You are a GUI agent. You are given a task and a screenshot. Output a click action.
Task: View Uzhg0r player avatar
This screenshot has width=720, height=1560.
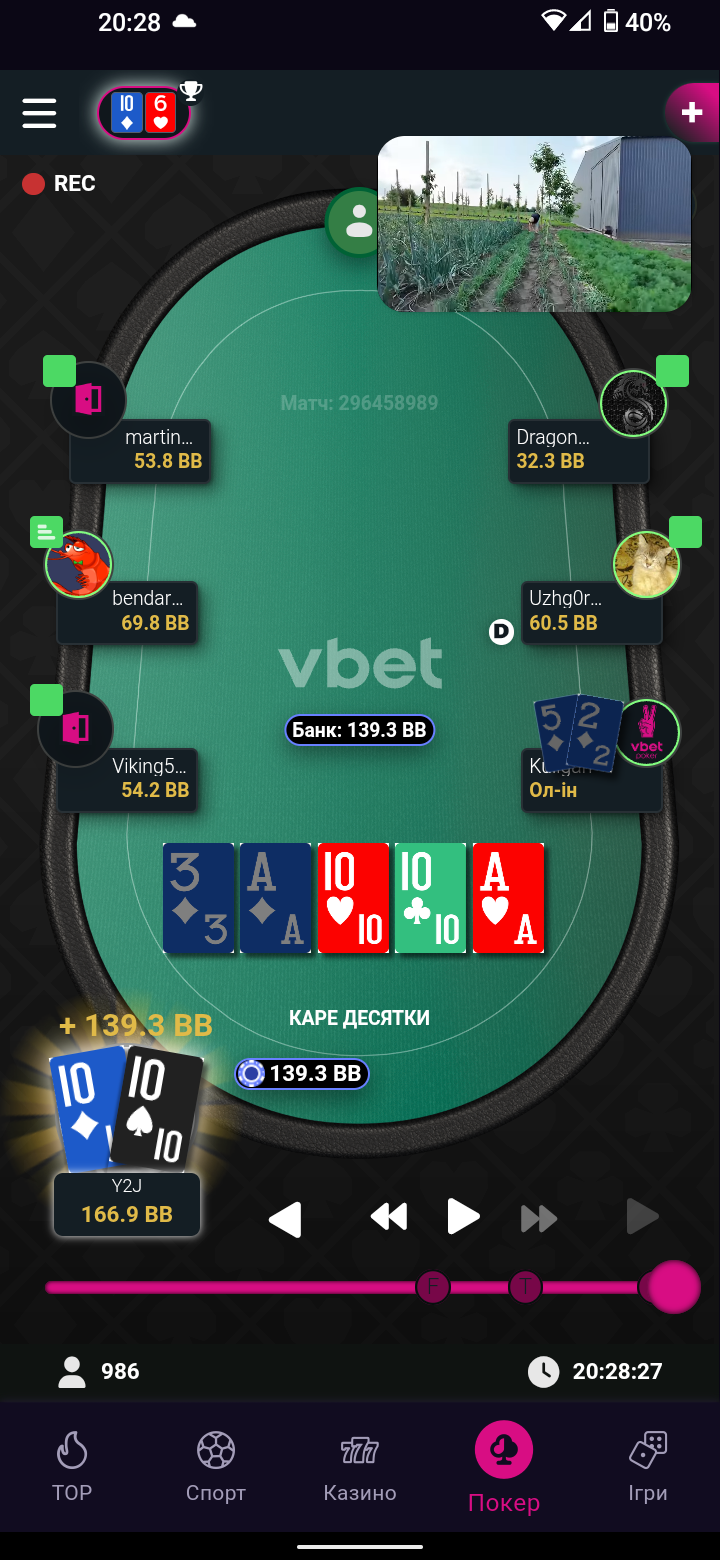(646, 565)
